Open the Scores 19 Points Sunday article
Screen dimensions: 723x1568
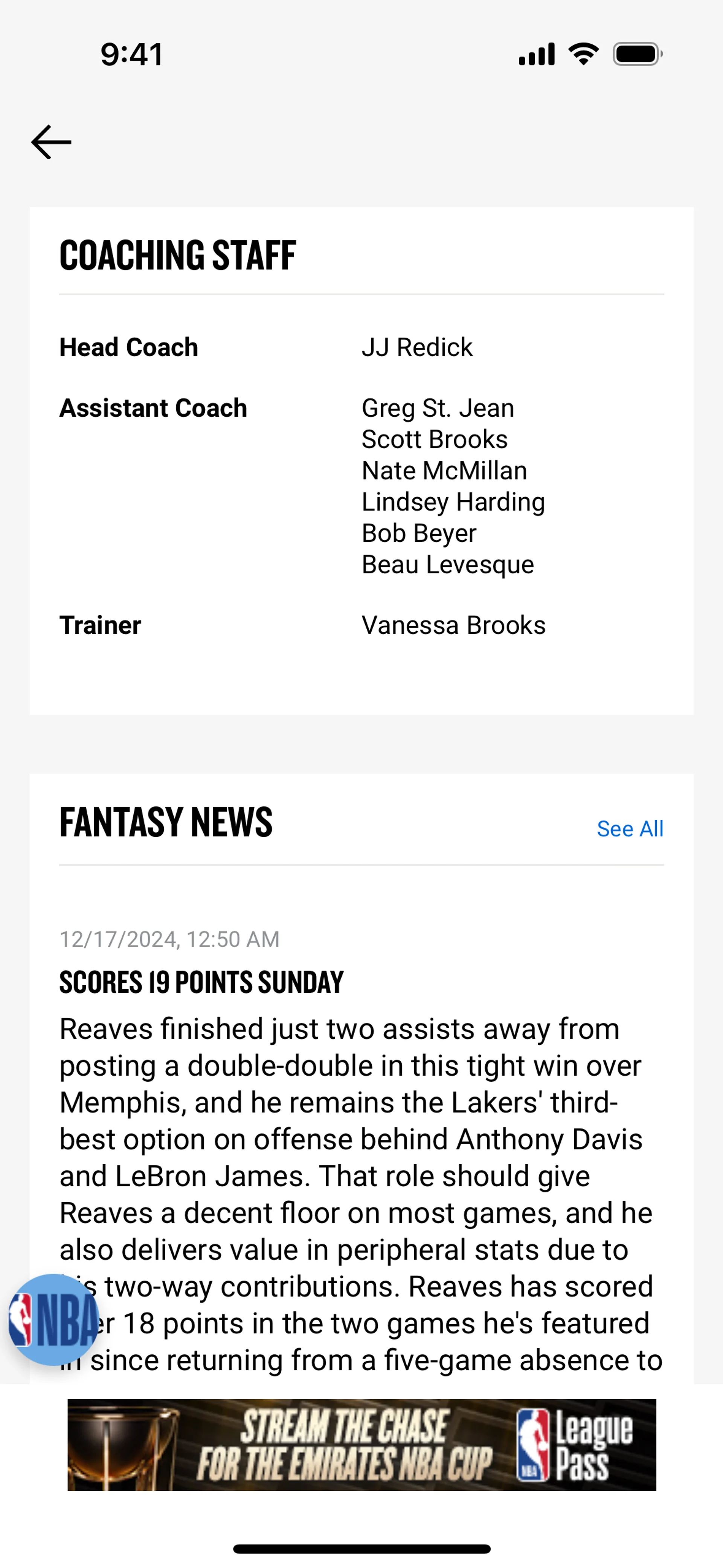[x=201, y=982]
